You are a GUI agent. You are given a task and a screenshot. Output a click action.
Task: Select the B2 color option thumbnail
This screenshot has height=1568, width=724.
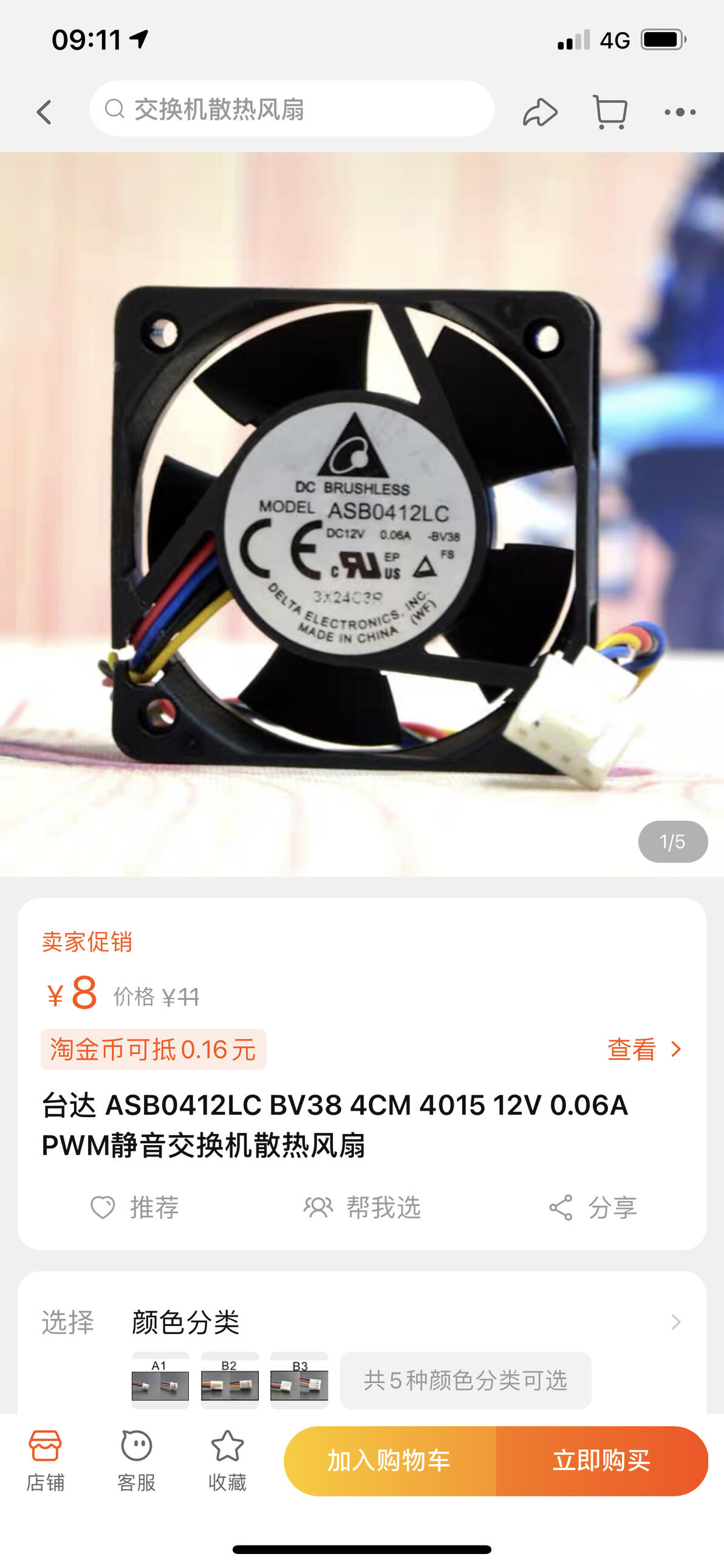coord(230,1380)
